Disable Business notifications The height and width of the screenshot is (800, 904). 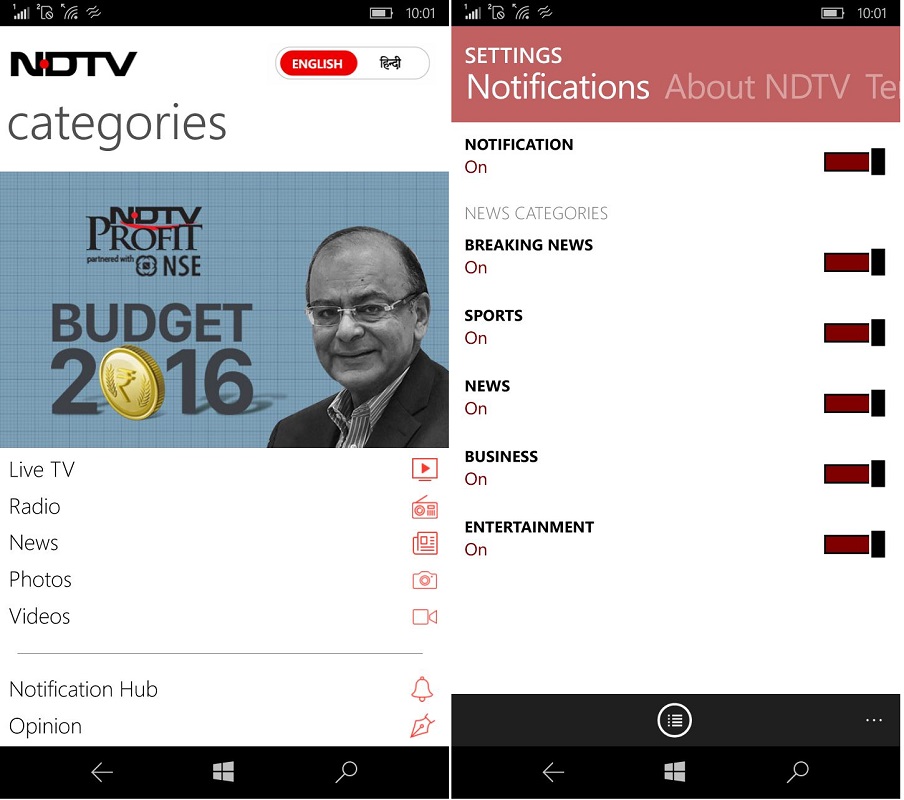coord(854,474)
